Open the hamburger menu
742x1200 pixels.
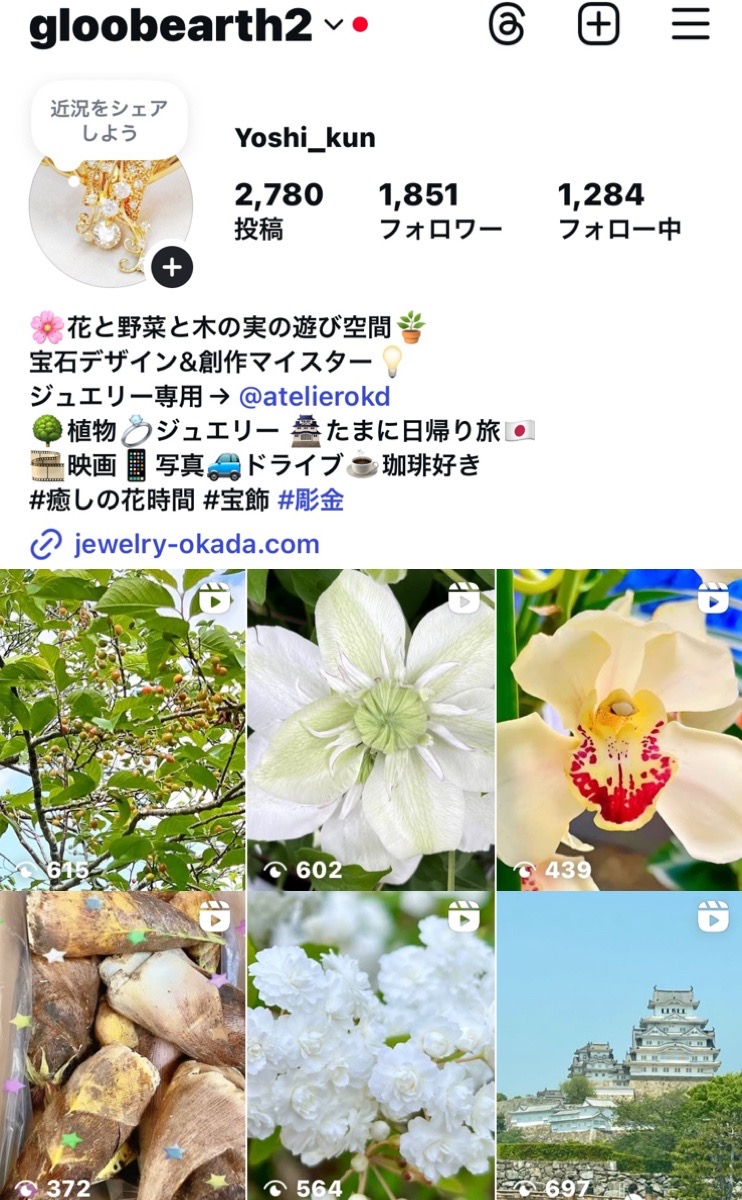pyautogui.click(x=690, y=25)
